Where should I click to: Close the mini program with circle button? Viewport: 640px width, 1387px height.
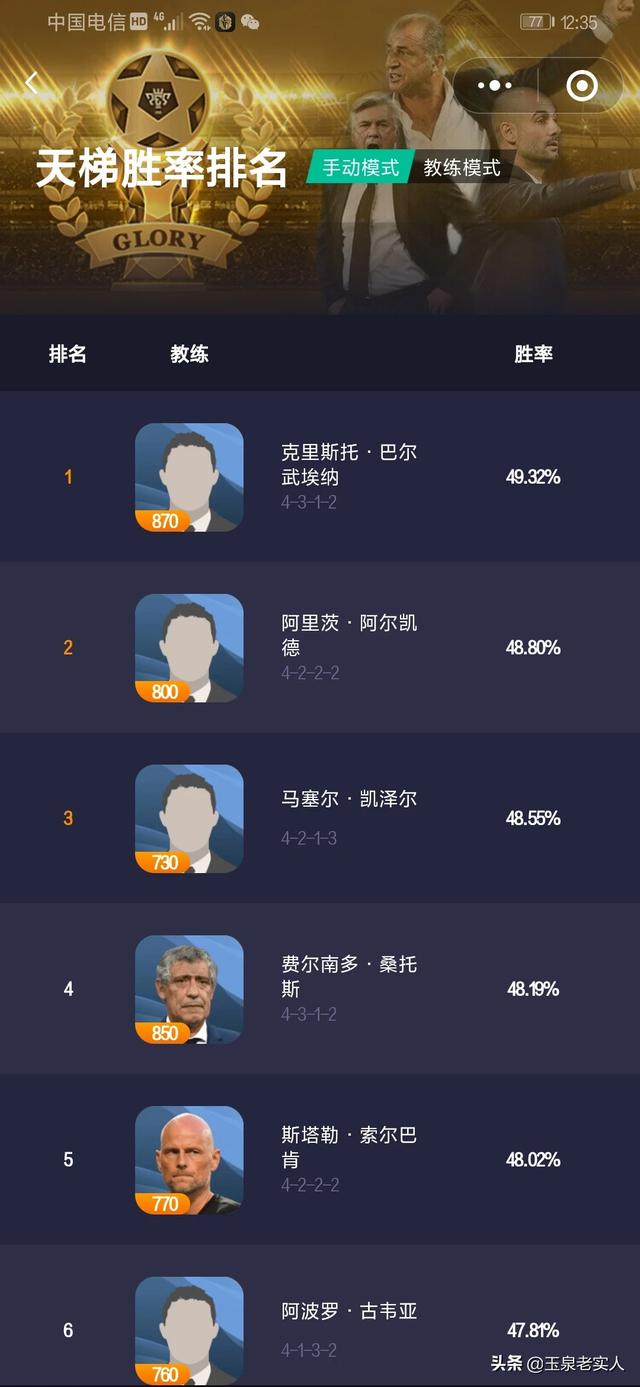pyautogui.click(x=582, y=86)
